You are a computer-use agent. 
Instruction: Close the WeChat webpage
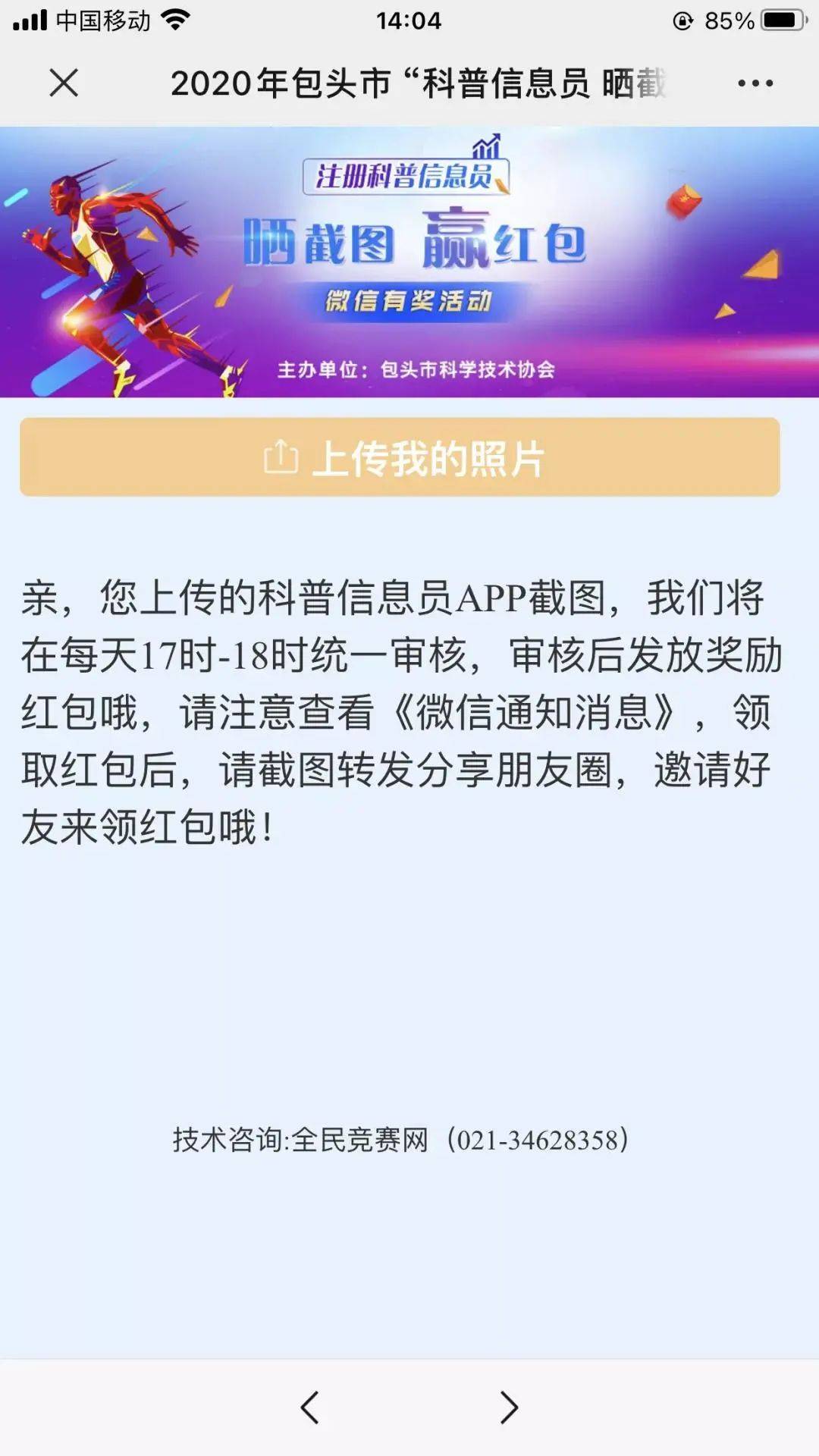tap(64, 83)
